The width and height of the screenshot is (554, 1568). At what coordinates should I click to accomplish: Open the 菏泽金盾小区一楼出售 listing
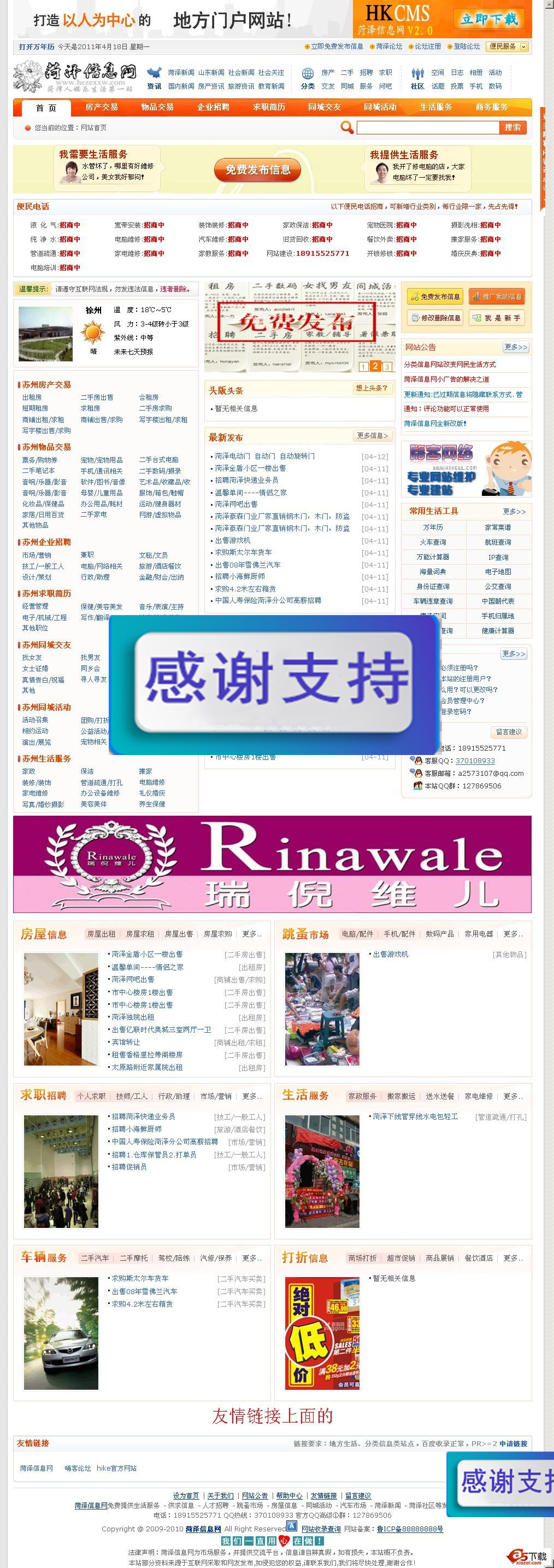tap(250, 468)
